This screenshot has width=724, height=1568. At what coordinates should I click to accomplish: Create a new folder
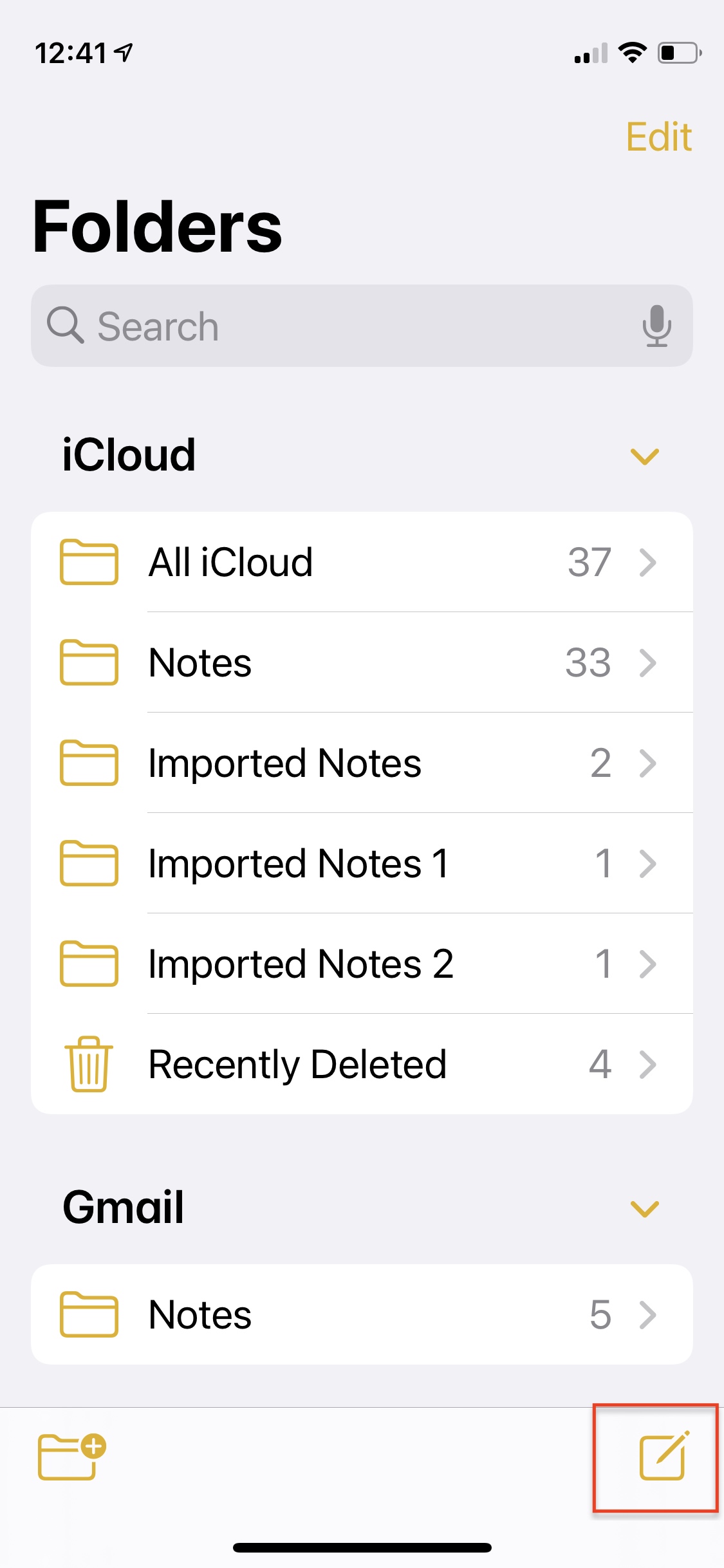click(x=71, y=1457)
